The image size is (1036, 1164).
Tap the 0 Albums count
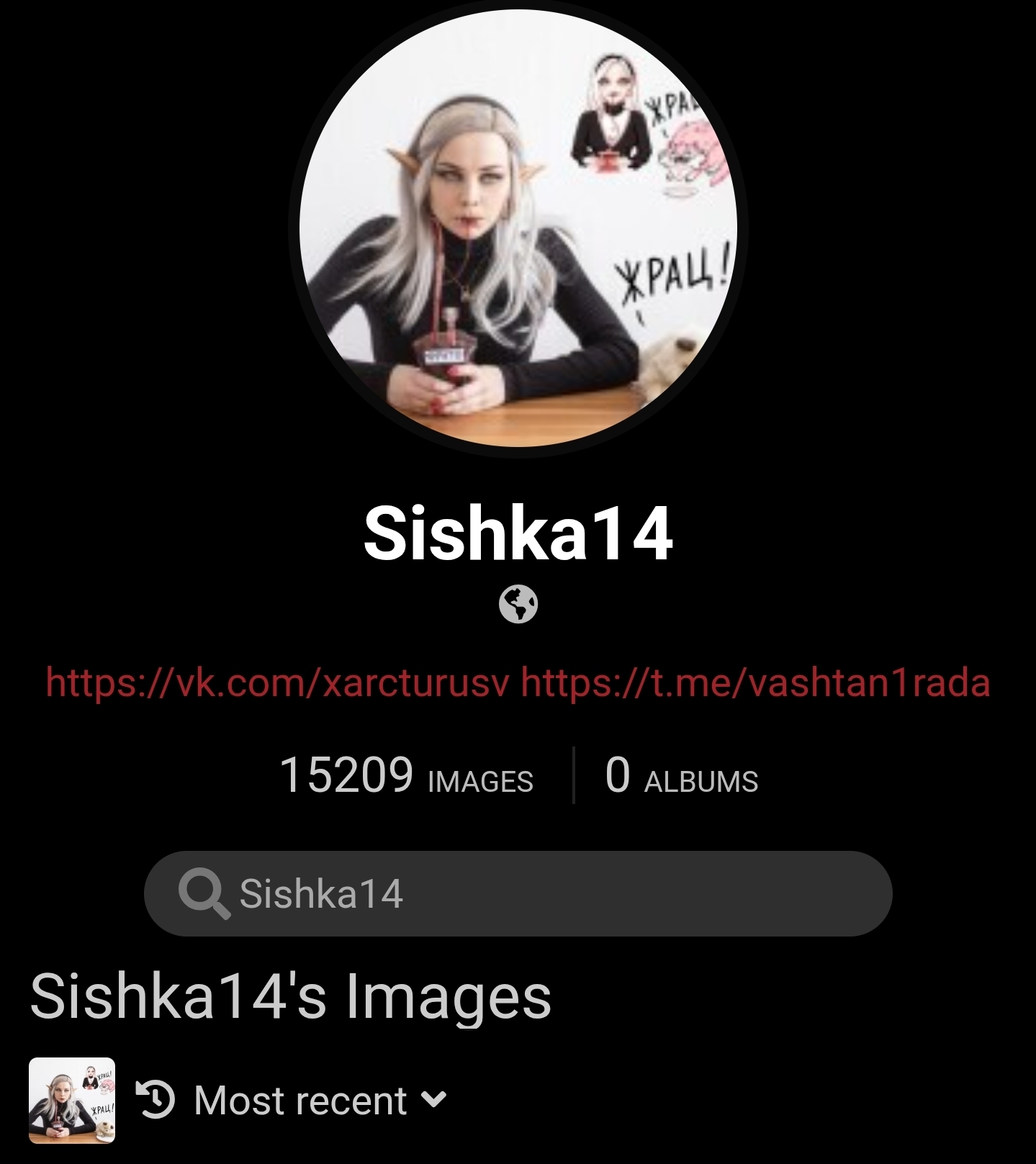pos(681,776)
